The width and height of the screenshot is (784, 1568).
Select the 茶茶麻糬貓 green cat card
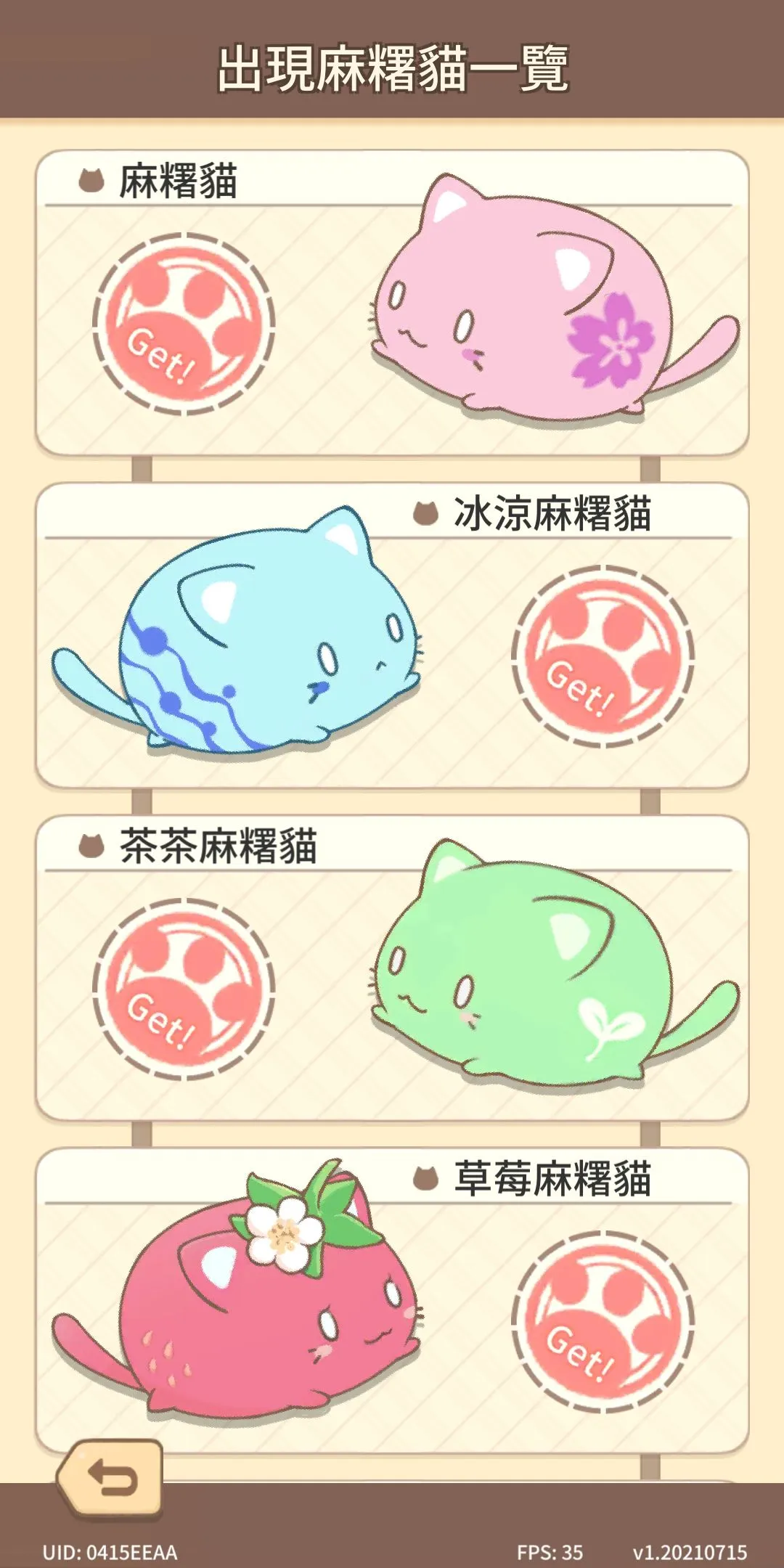coord(392,968)
